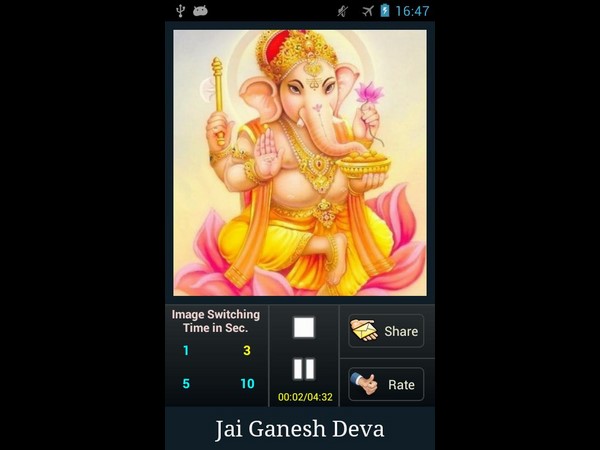Open the Rate button

tap(386, 384)
